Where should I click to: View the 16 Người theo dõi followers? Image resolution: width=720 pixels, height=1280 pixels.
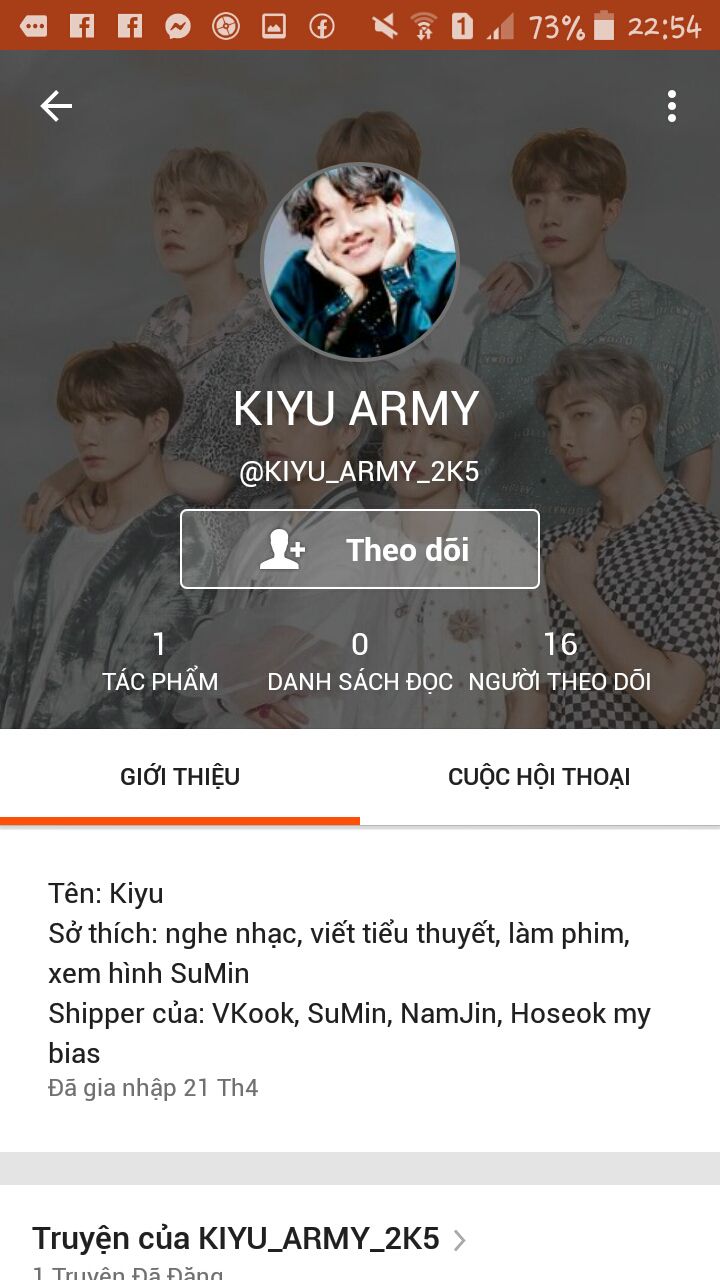pos(560,662)
